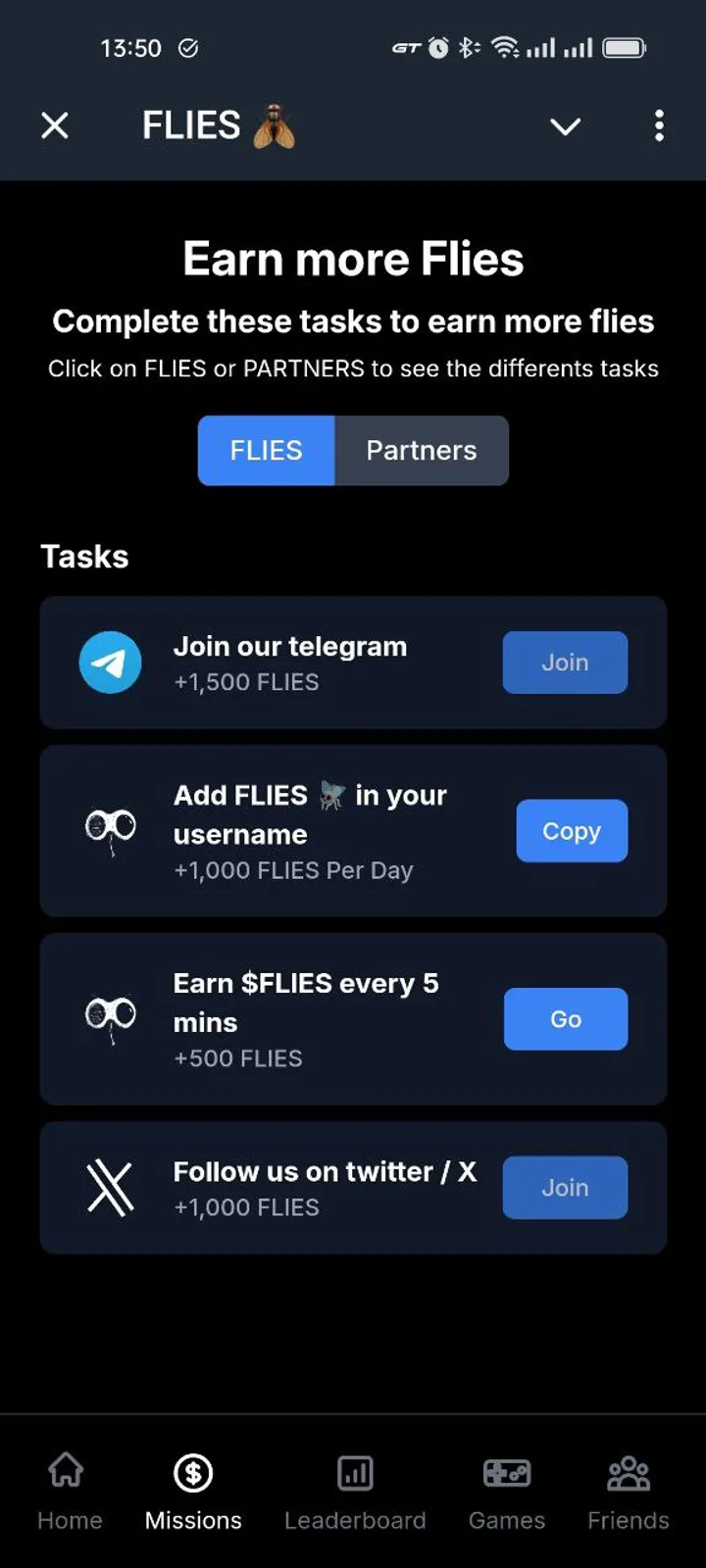
Task: Join the telegram channel for 1,500 FLIES
Action: click(x=564, y=662)
